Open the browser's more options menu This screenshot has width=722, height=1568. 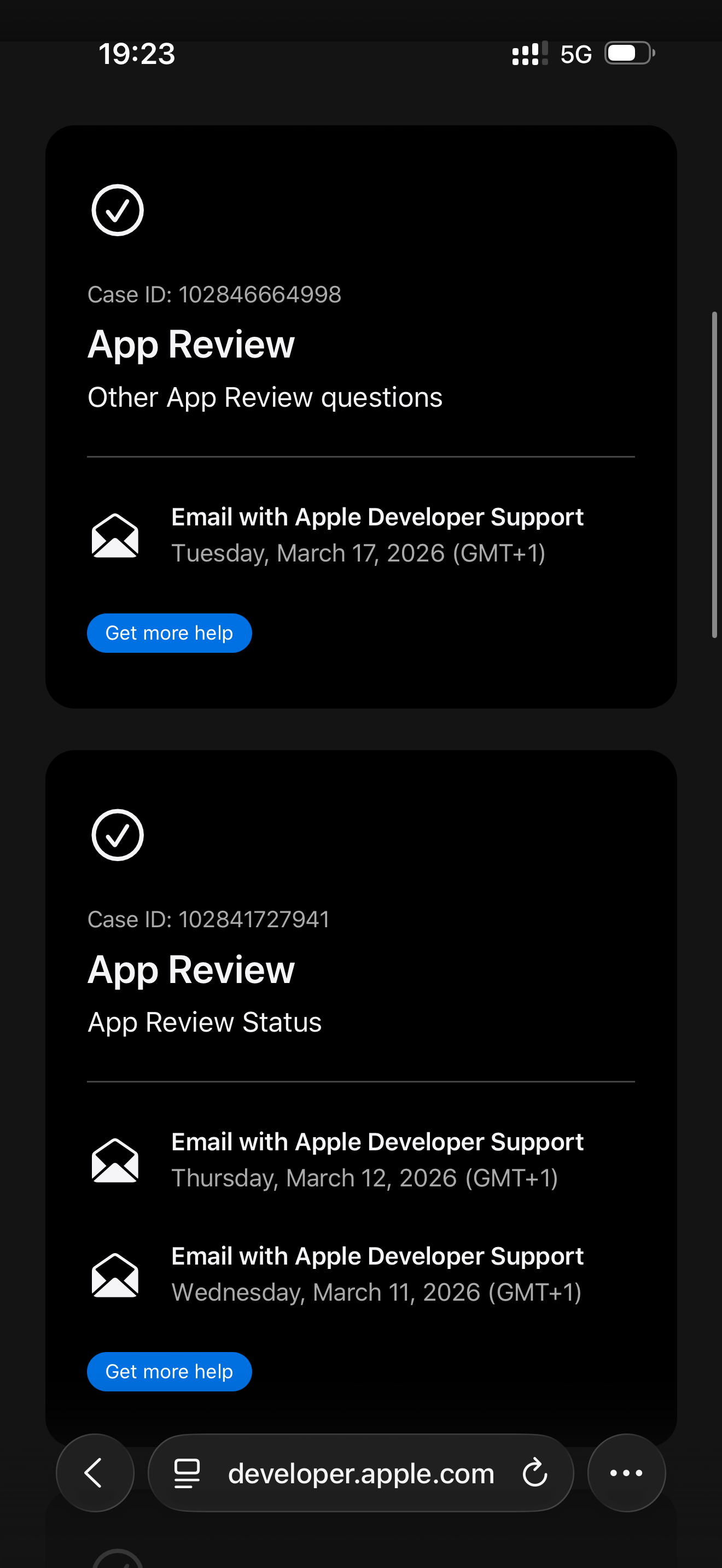626,1472
